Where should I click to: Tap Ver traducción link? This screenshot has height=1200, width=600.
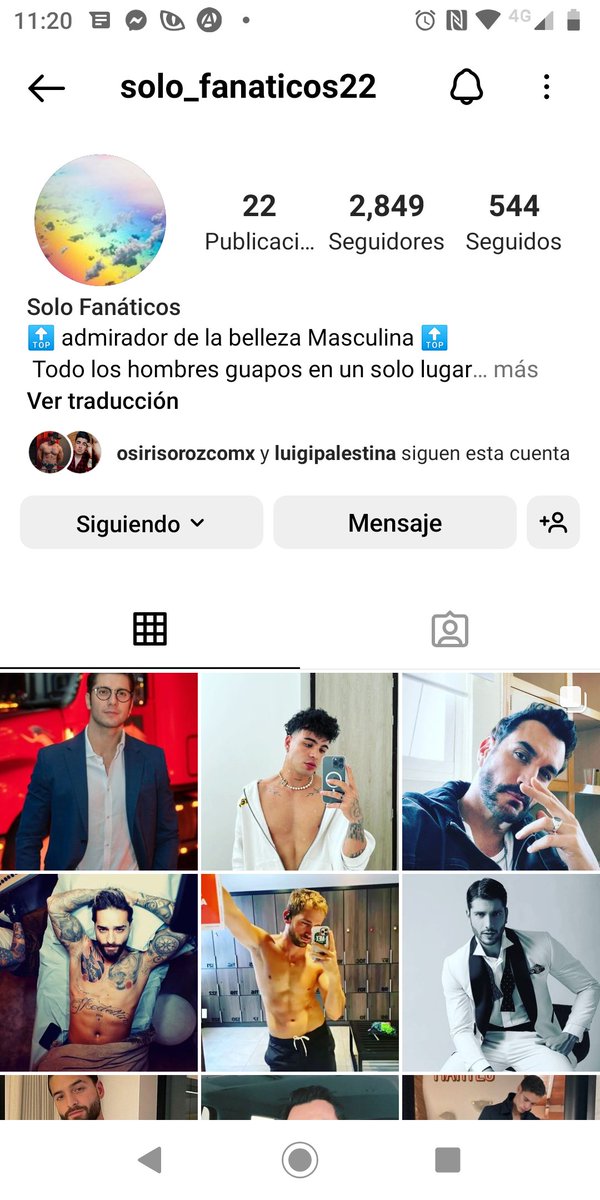tap(103, 401)
